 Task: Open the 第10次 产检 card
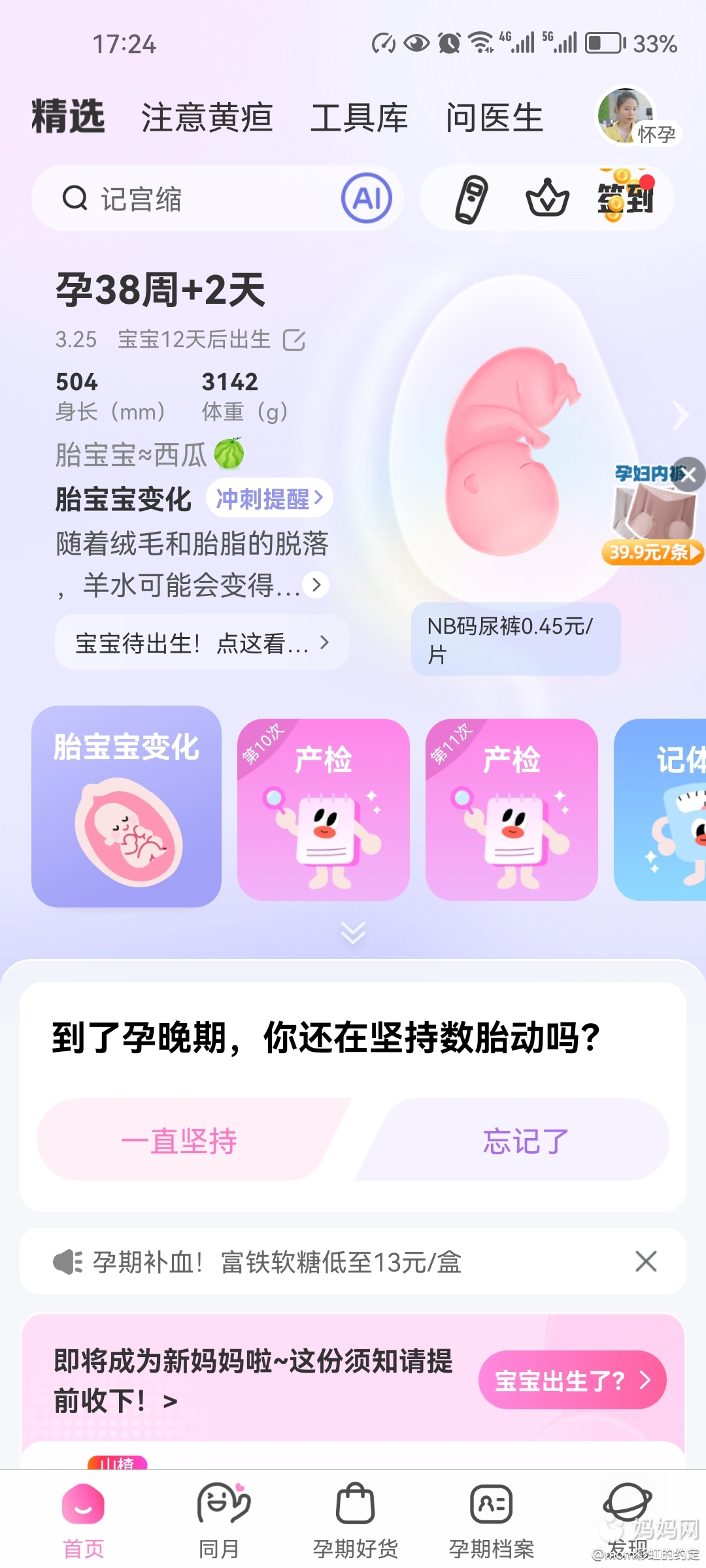pyautogui.click(x=323, y=810)
